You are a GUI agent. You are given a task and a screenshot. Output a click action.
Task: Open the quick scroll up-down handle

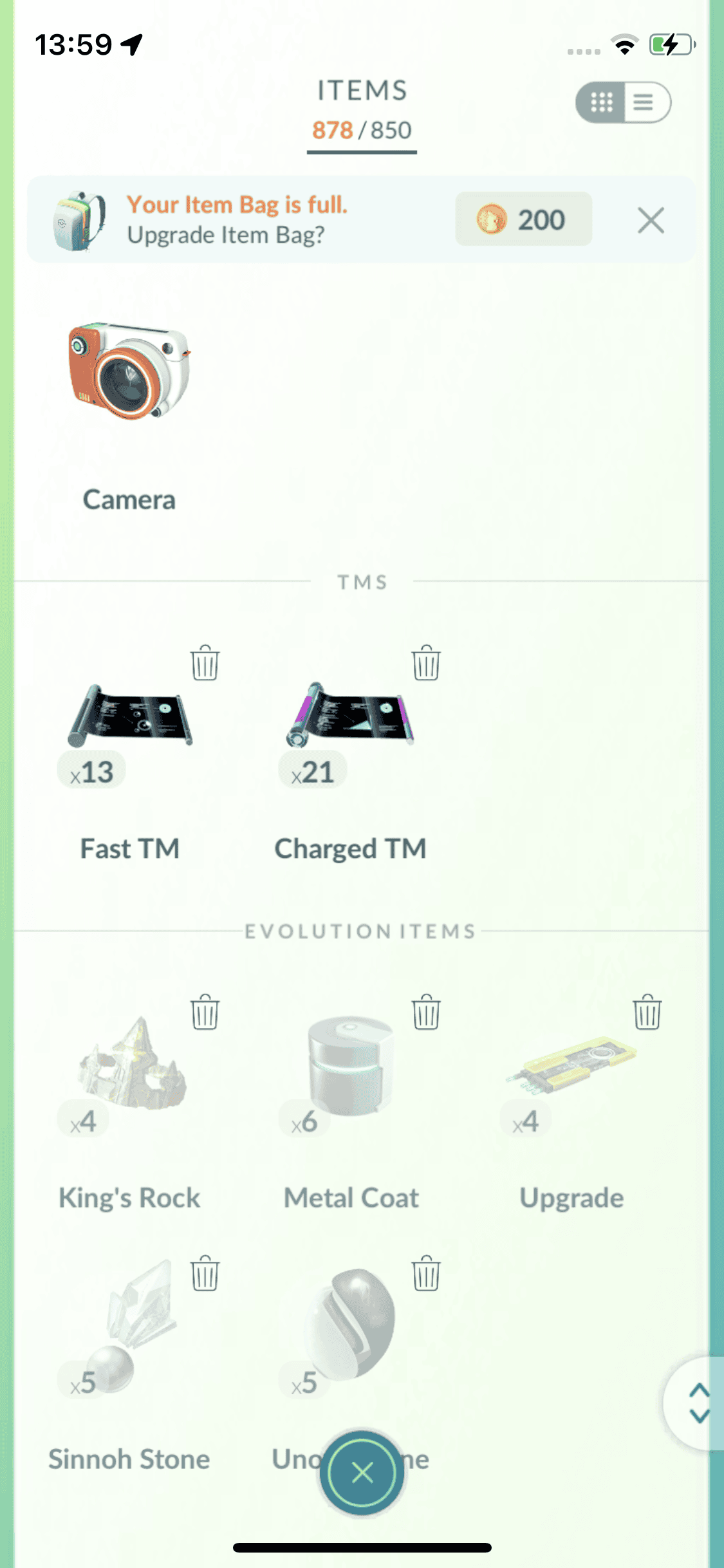699,1403
